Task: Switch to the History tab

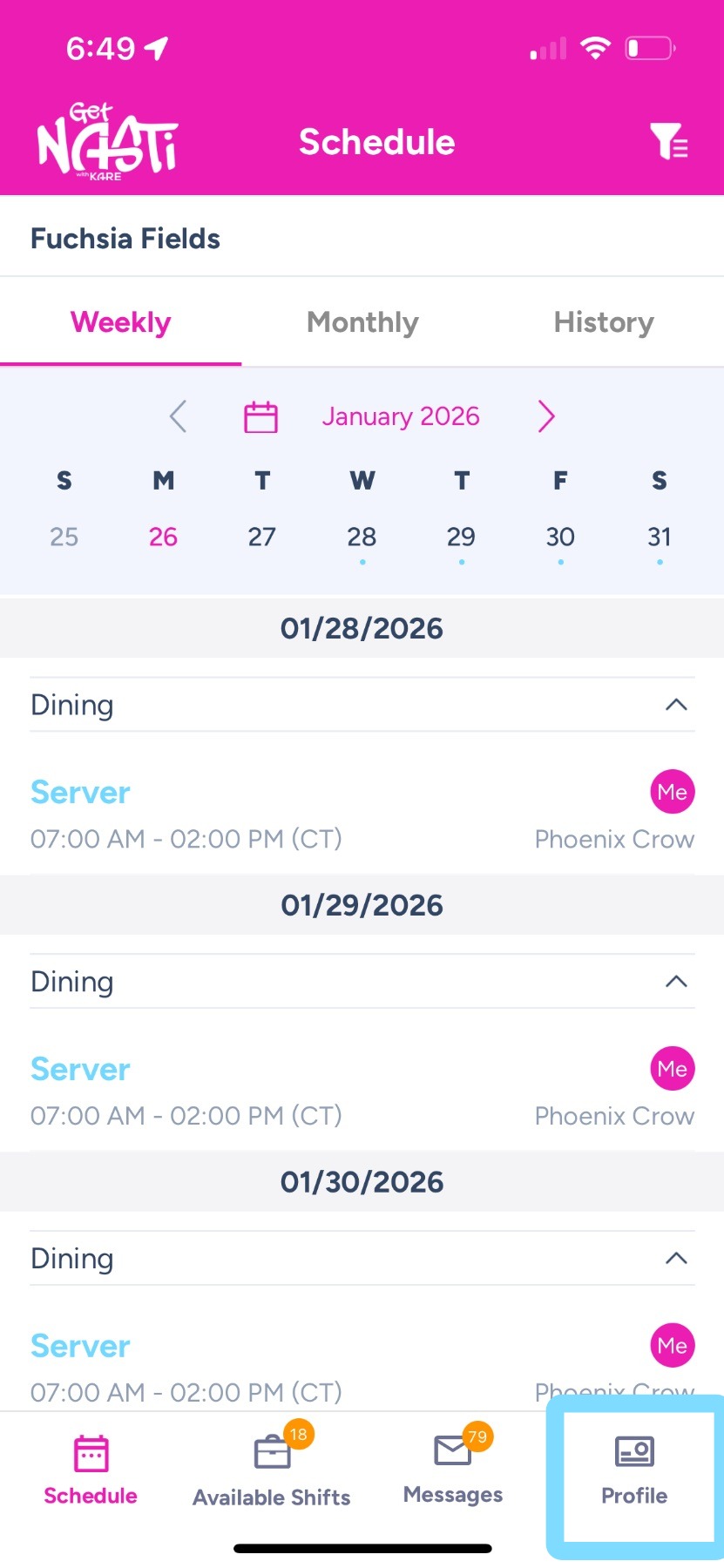Action: click(604, 322)
